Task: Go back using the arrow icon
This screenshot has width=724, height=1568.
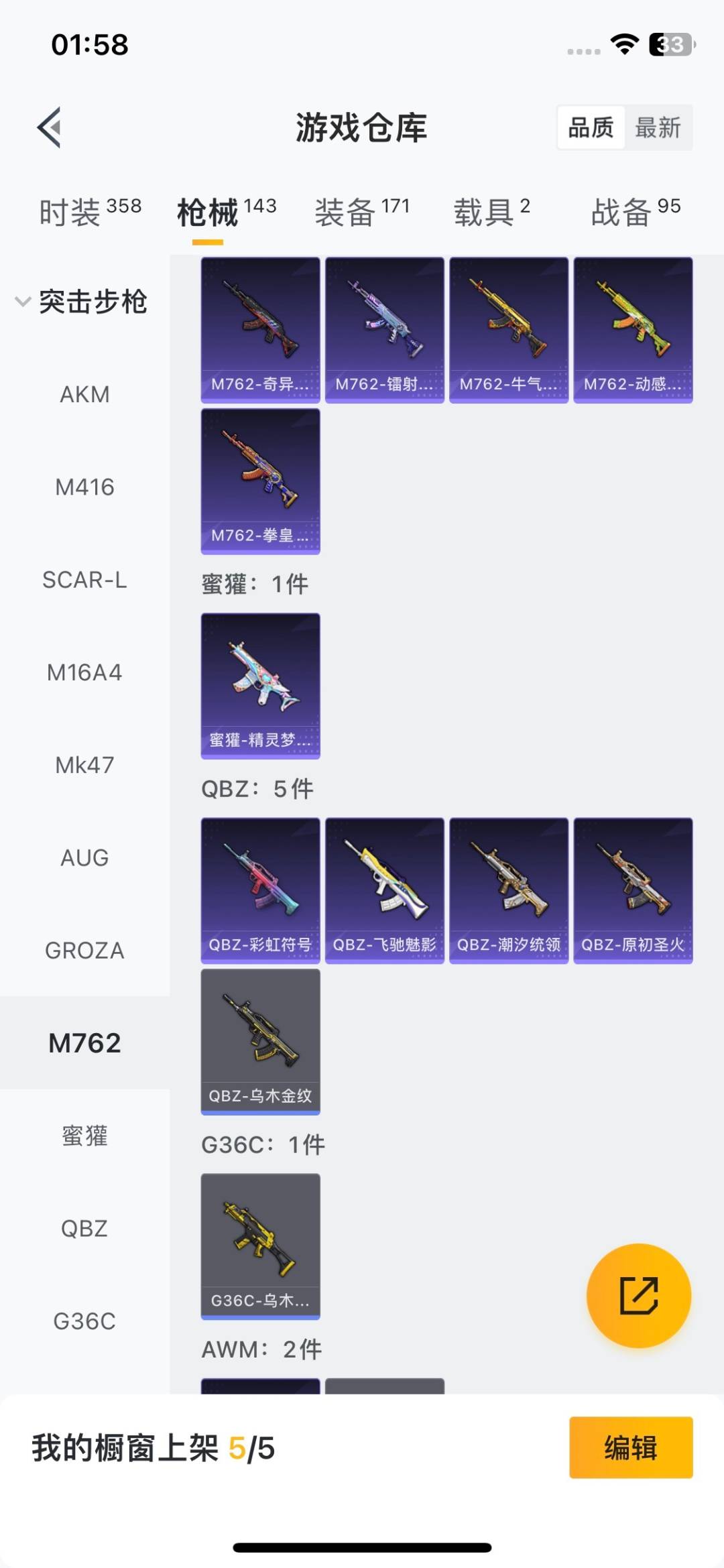Action: [x=50, y=127]
